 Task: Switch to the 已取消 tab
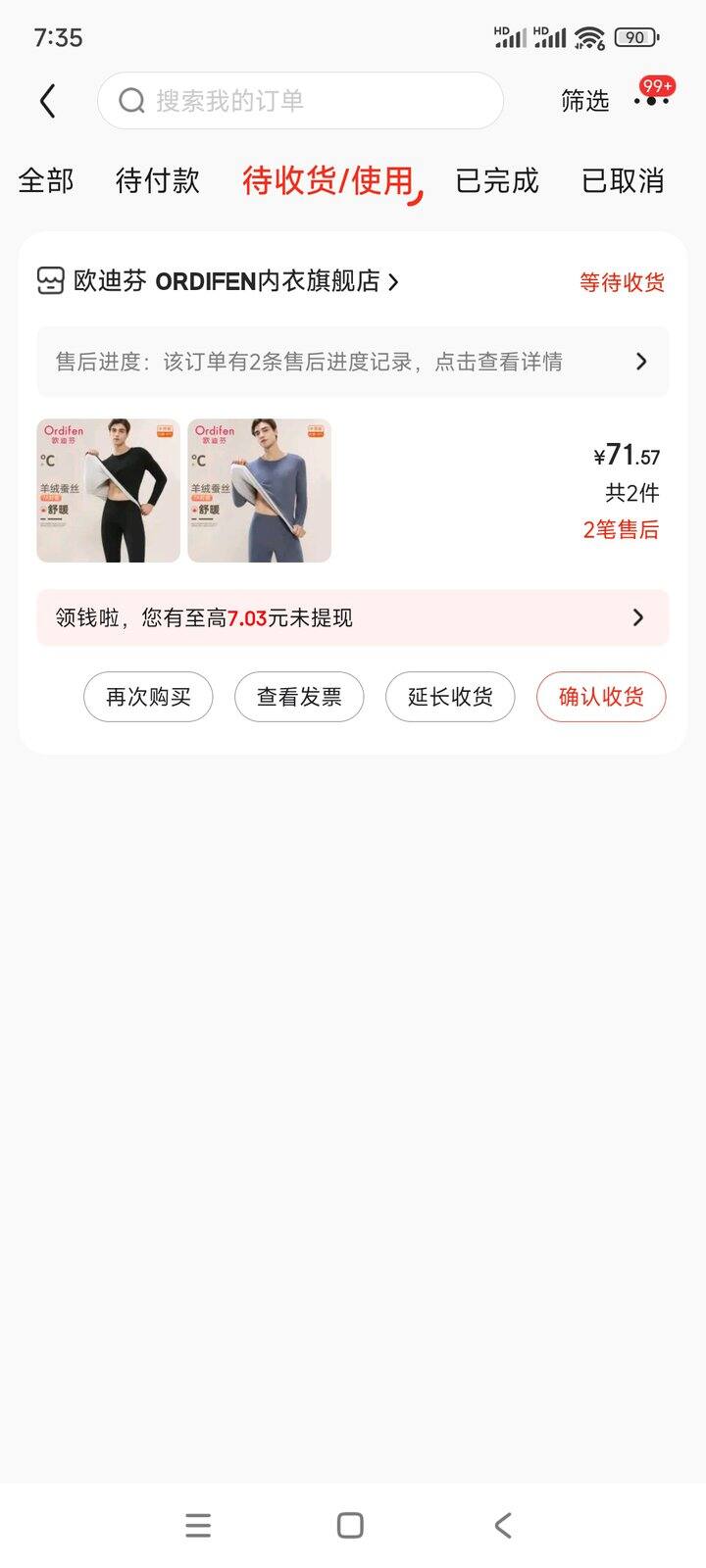(623, 181)
